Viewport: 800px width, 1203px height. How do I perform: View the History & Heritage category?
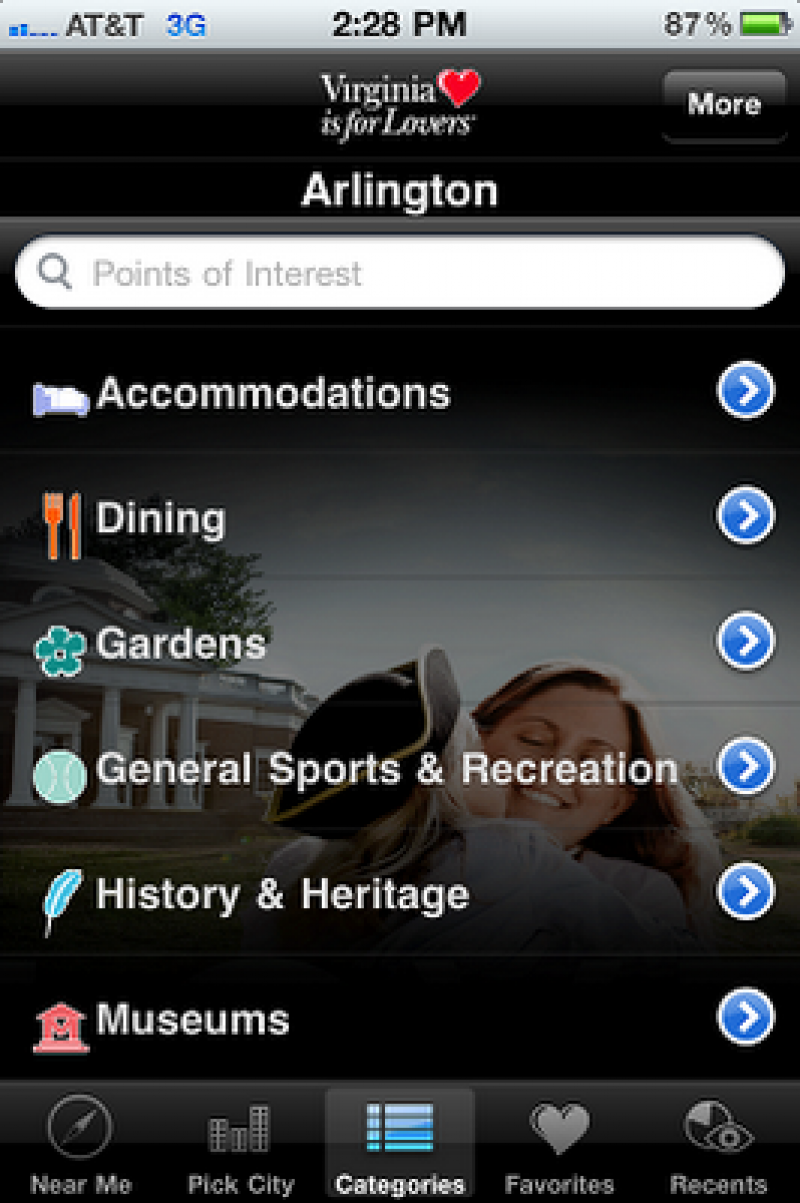400,893
